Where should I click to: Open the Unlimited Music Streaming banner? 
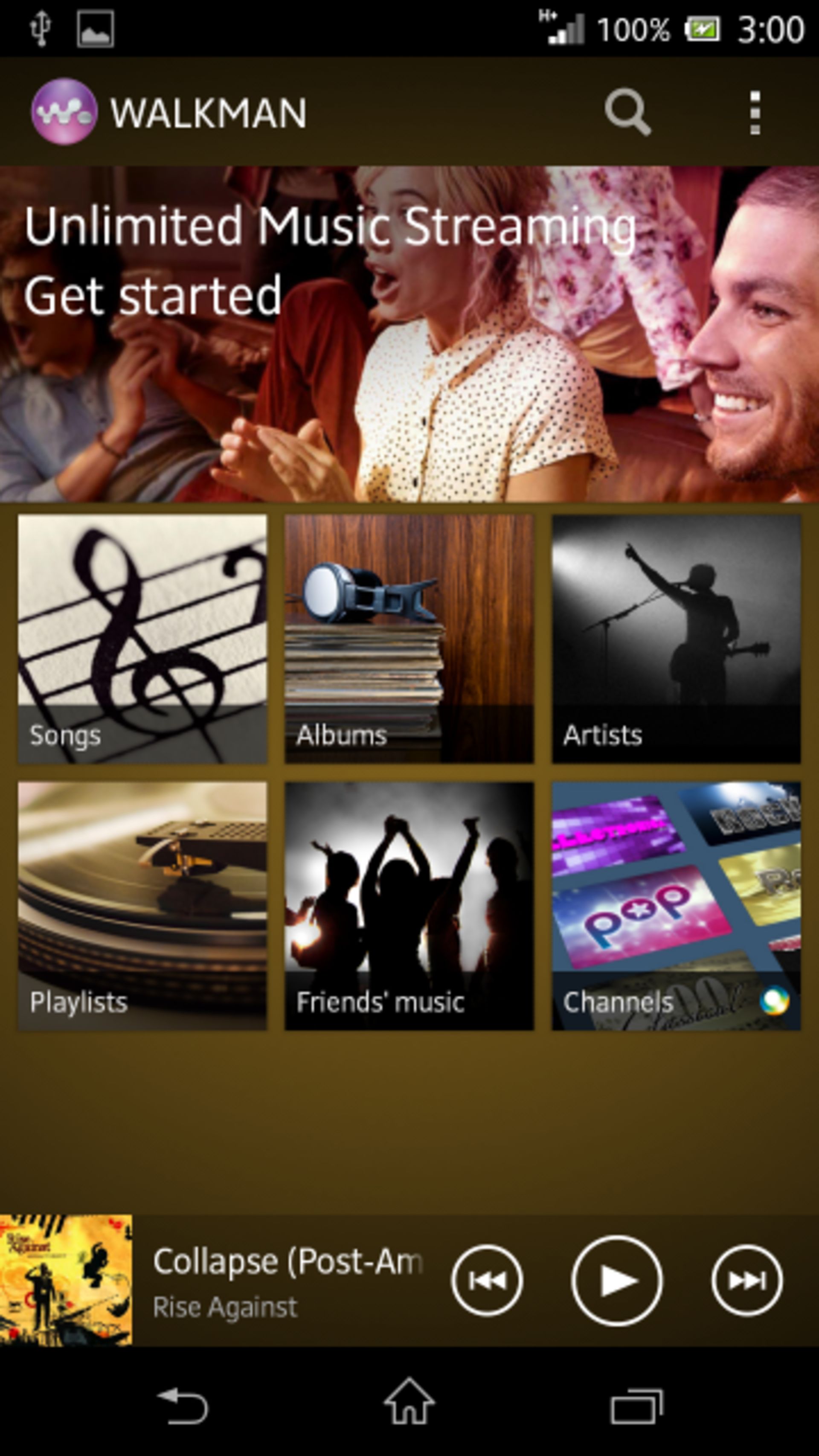[x=409, y=334]
